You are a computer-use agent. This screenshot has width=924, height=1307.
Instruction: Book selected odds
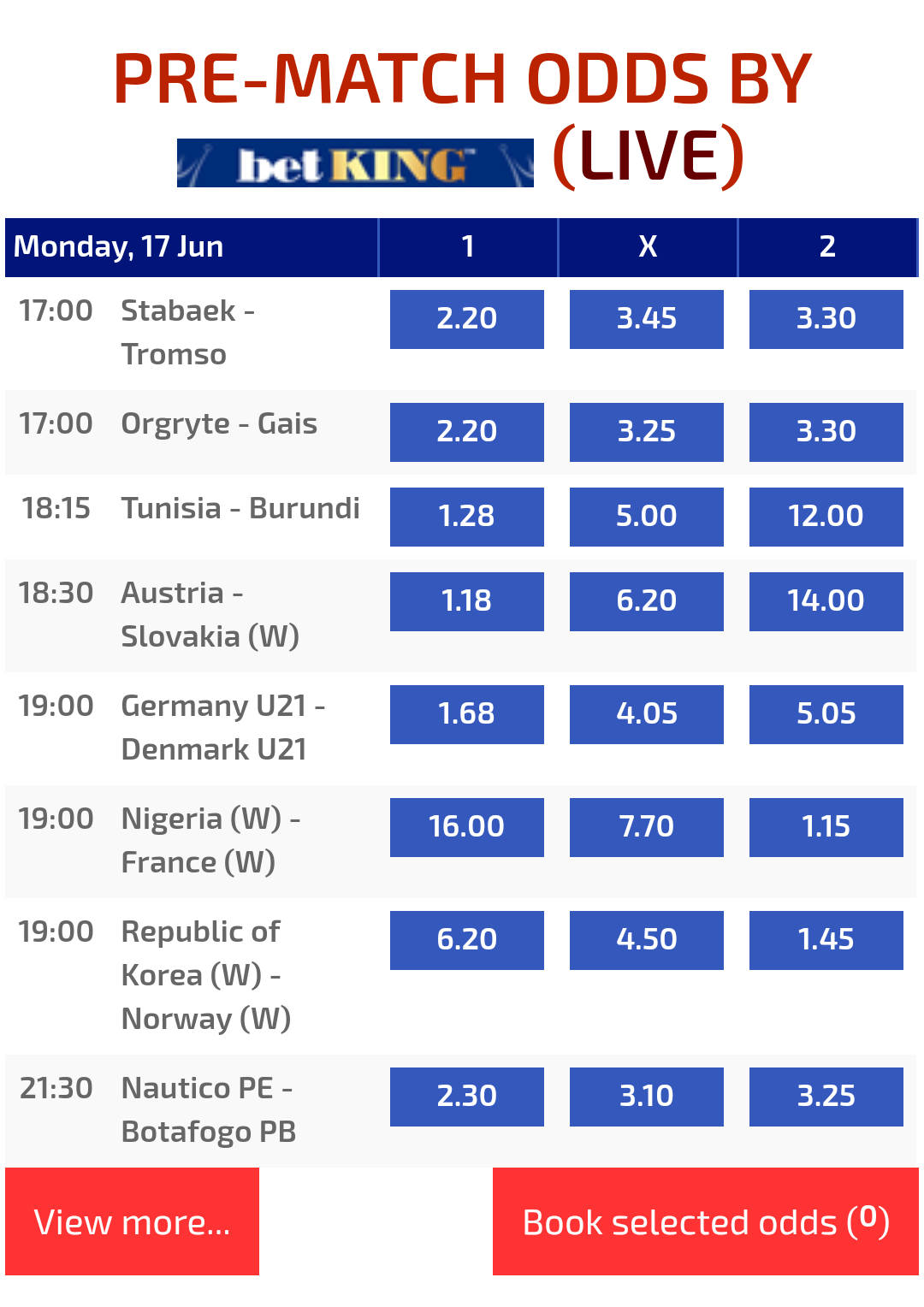pos(705,1221)
